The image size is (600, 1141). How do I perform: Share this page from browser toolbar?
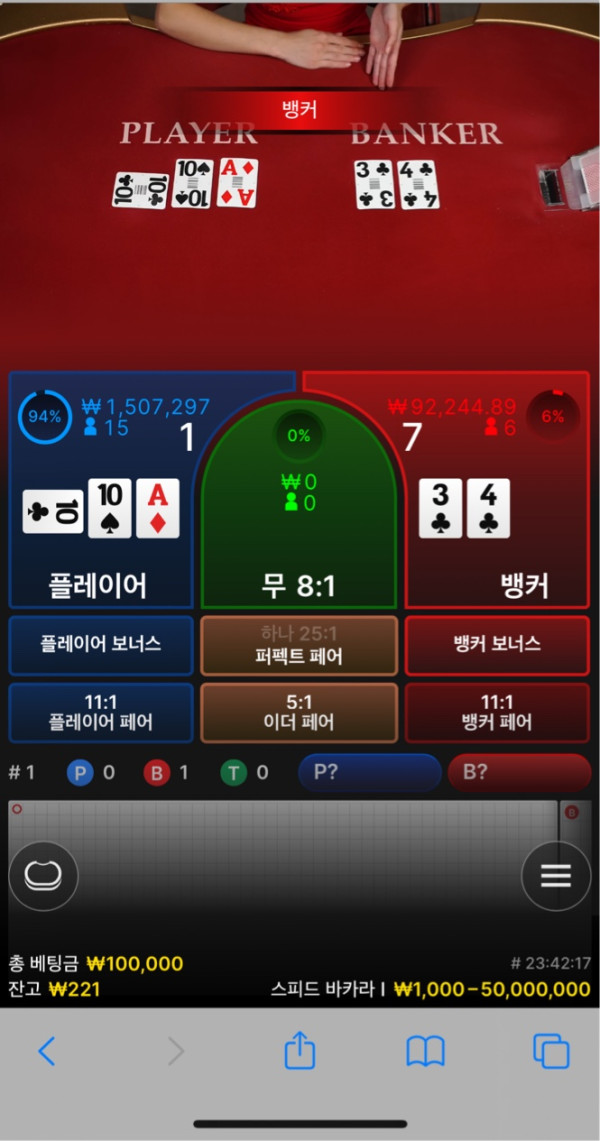point(300,1050)
